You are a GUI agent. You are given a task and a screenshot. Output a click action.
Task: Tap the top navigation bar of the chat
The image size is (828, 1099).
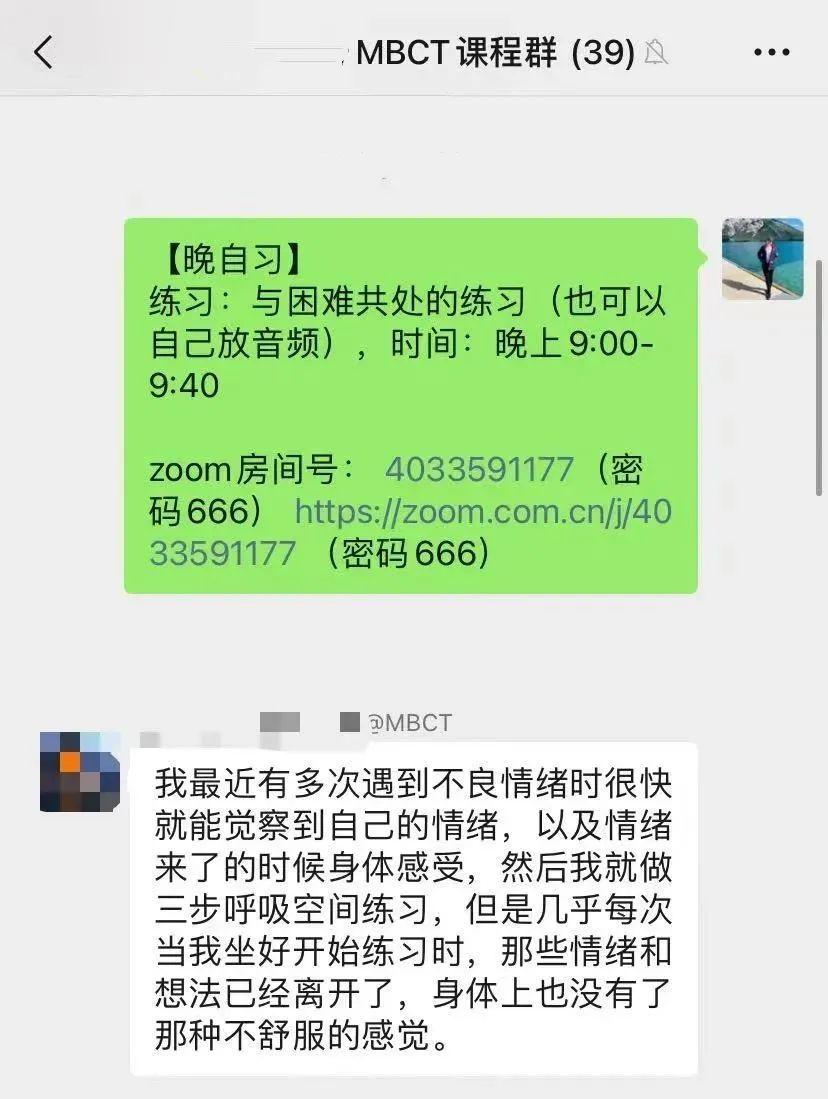click(x=414, y=51)
